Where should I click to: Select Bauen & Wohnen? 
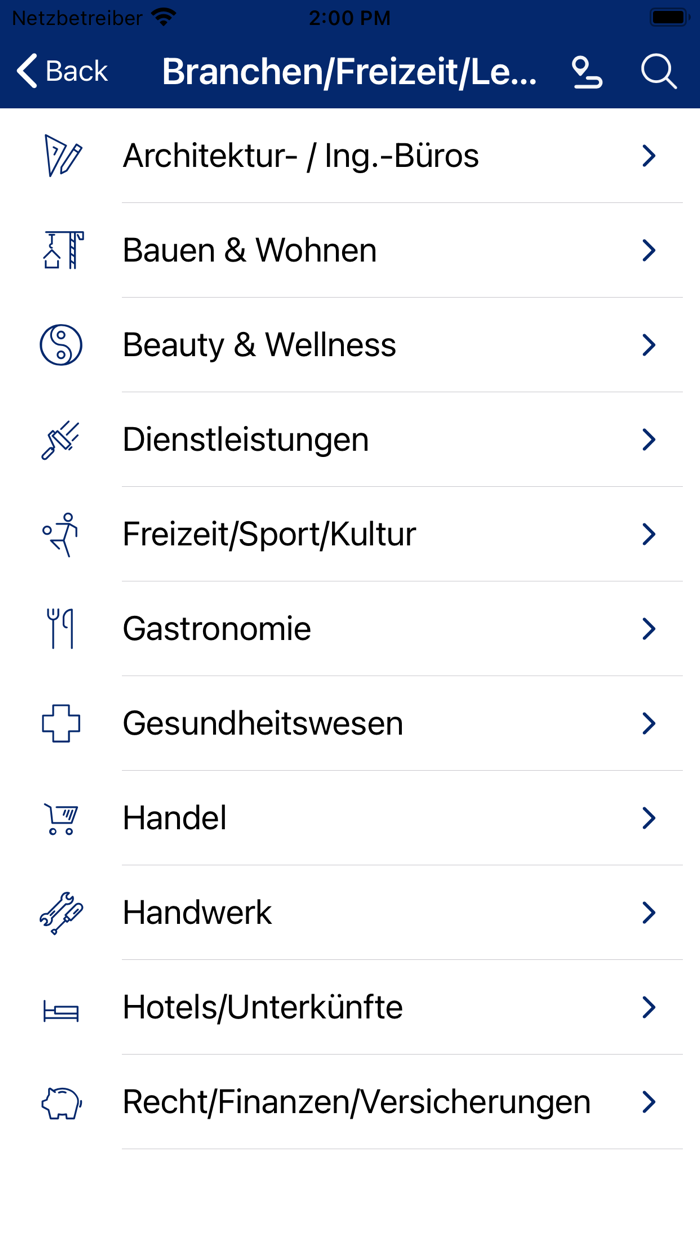click(x=350, y=250)
